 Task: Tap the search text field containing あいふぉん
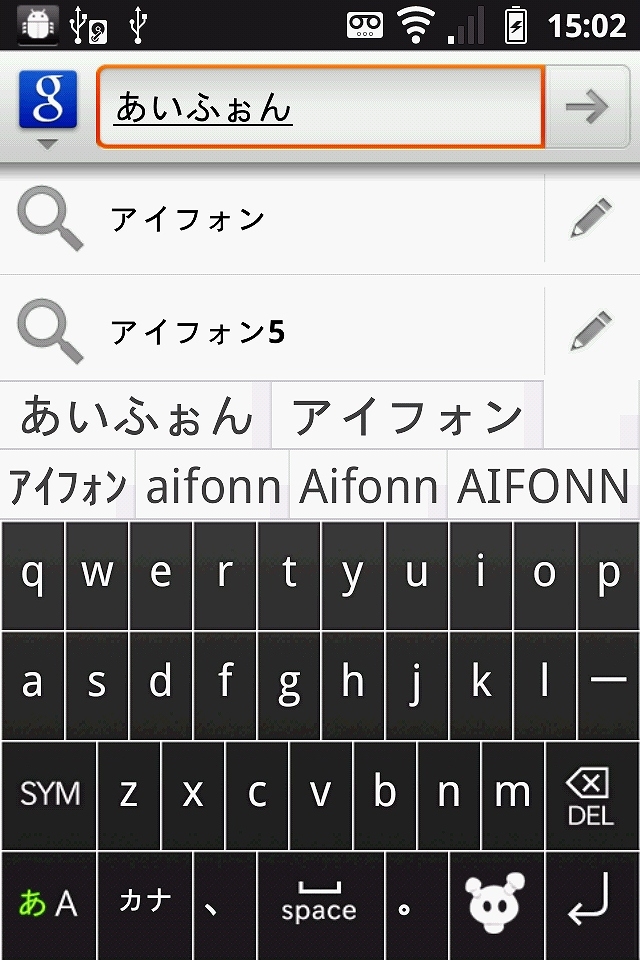point(320,107)
